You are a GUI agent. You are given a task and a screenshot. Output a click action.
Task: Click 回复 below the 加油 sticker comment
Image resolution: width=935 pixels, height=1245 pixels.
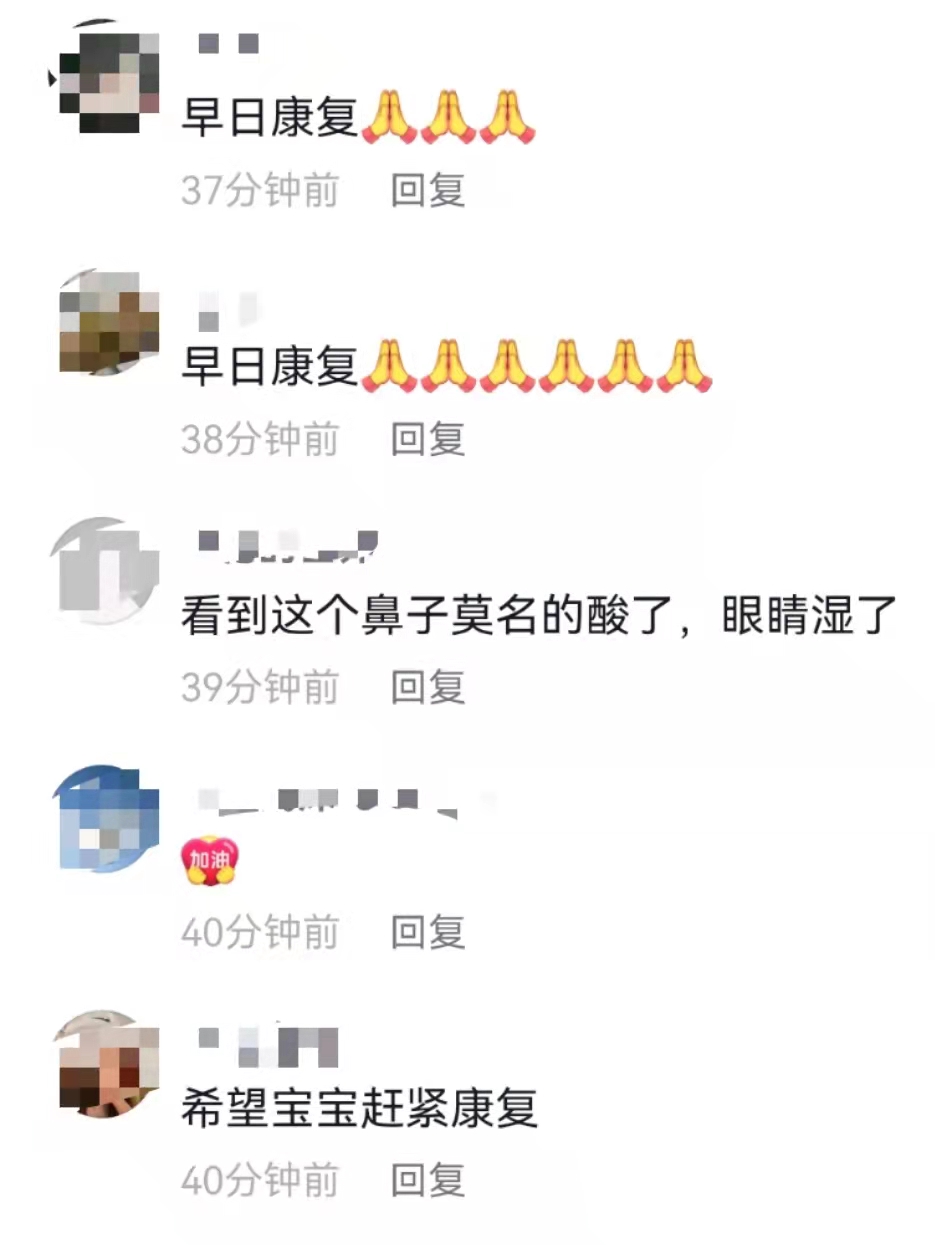tap(427, 933)
